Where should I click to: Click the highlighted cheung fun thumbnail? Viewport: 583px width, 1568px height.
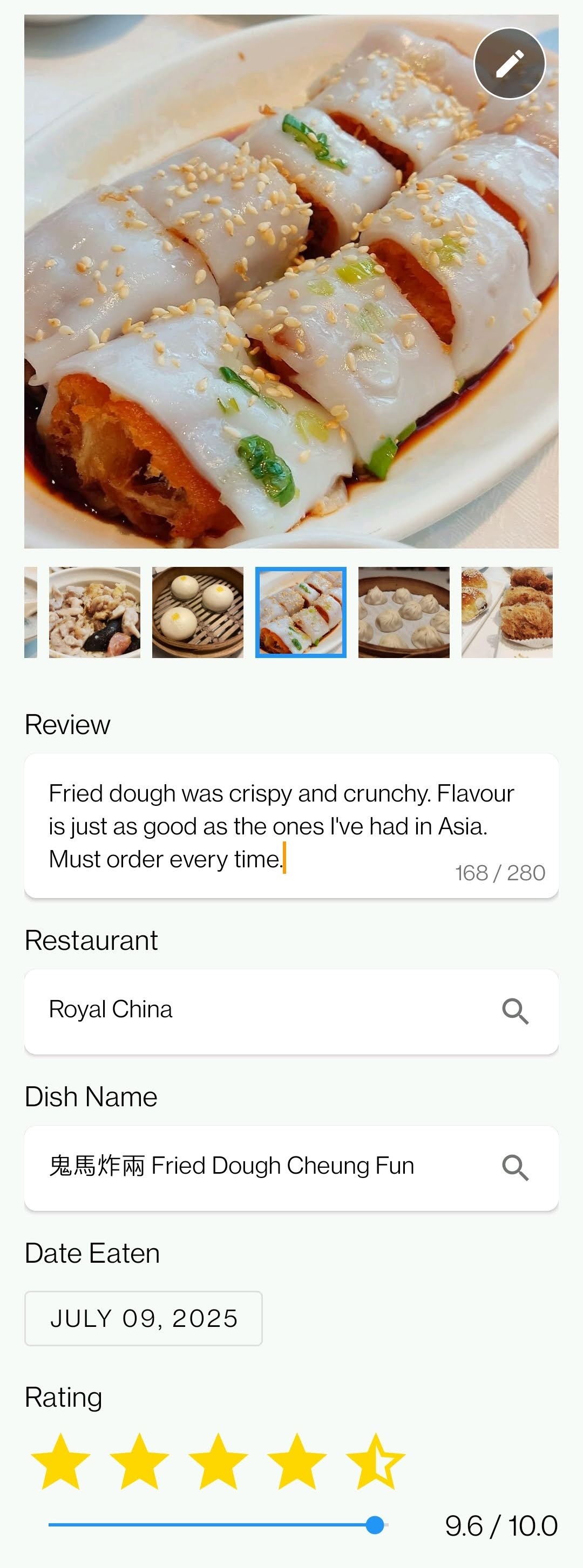tap(301, 612)
